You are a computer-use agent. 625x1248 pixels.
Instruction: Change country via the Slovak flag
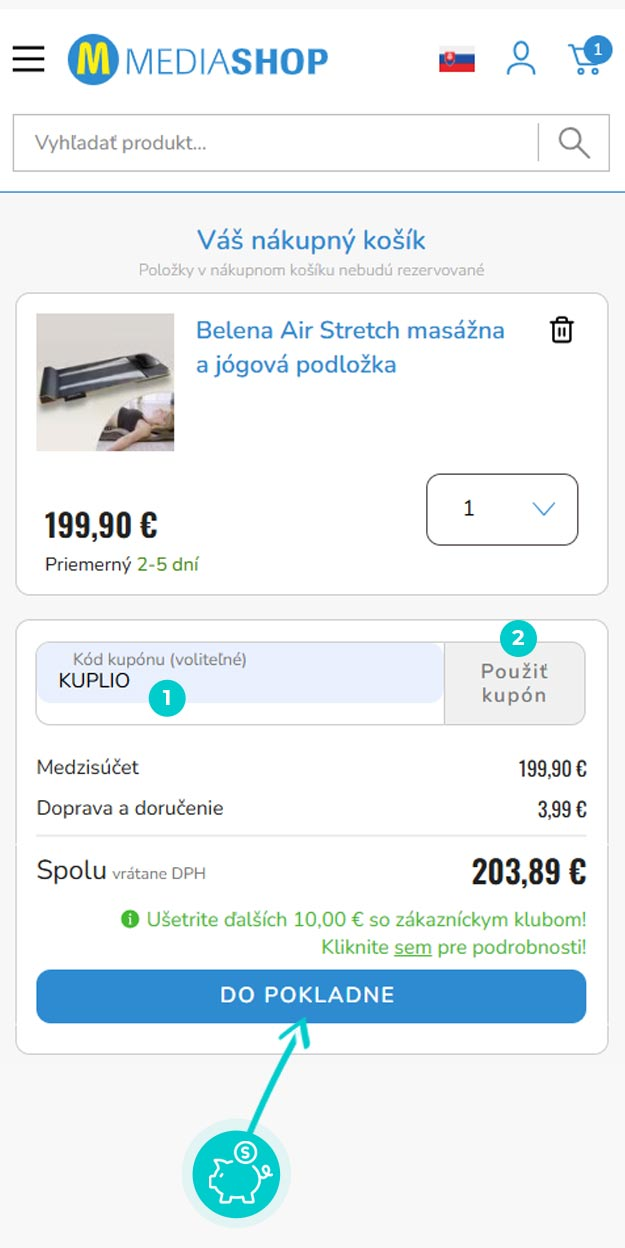[x=457, y=60]
